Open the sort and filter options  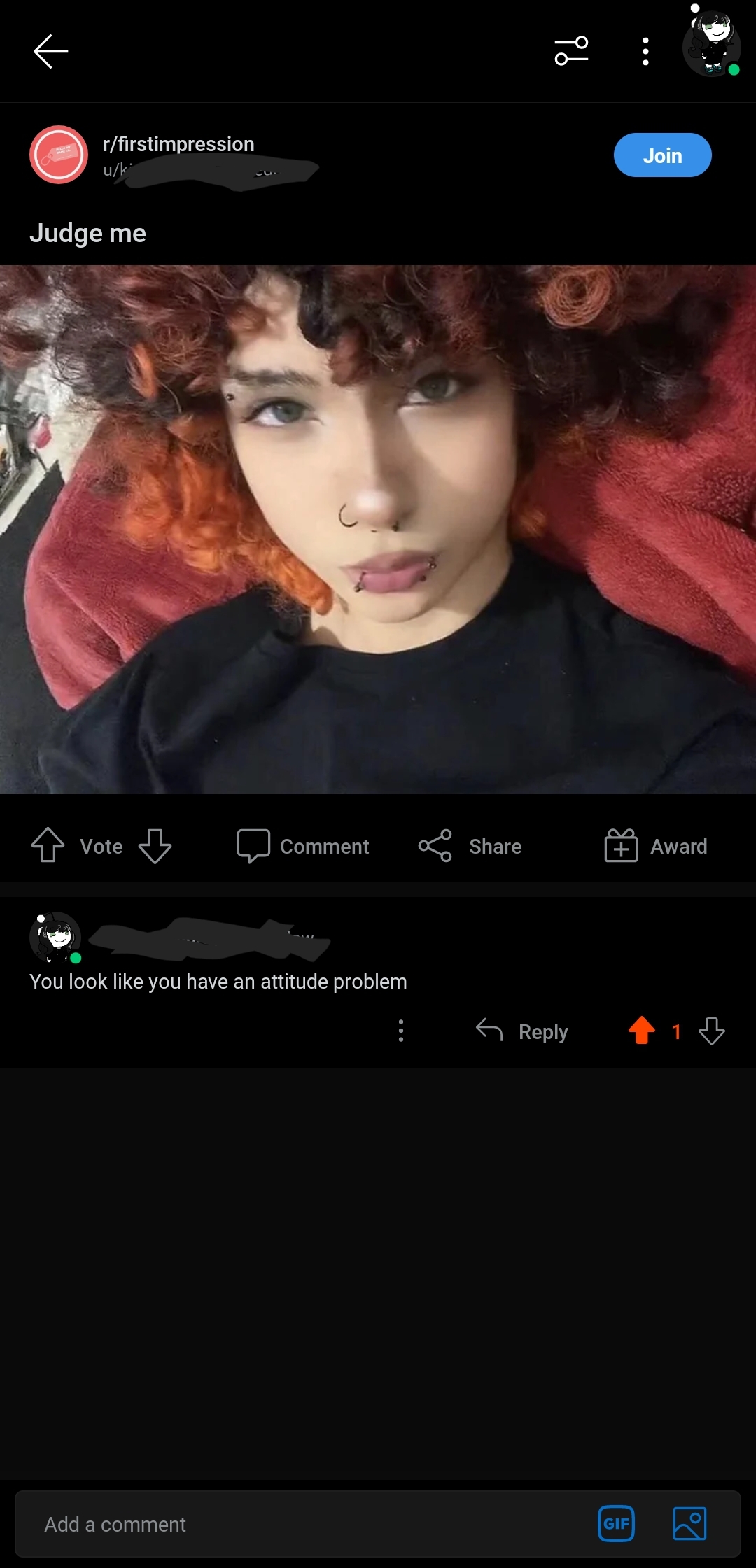tap(571, 51)
